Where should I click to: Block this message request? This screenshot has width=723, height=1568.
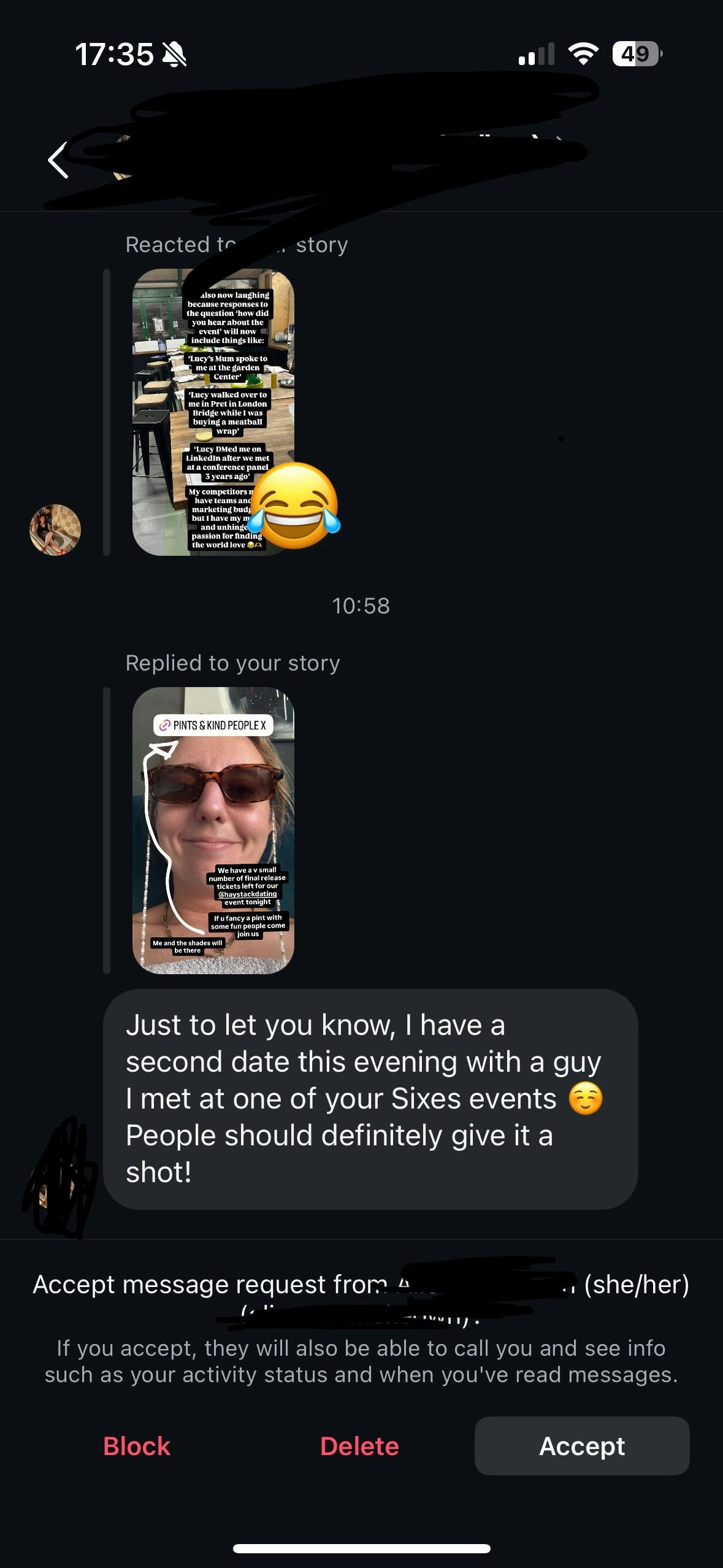[x=136, y=1446]
